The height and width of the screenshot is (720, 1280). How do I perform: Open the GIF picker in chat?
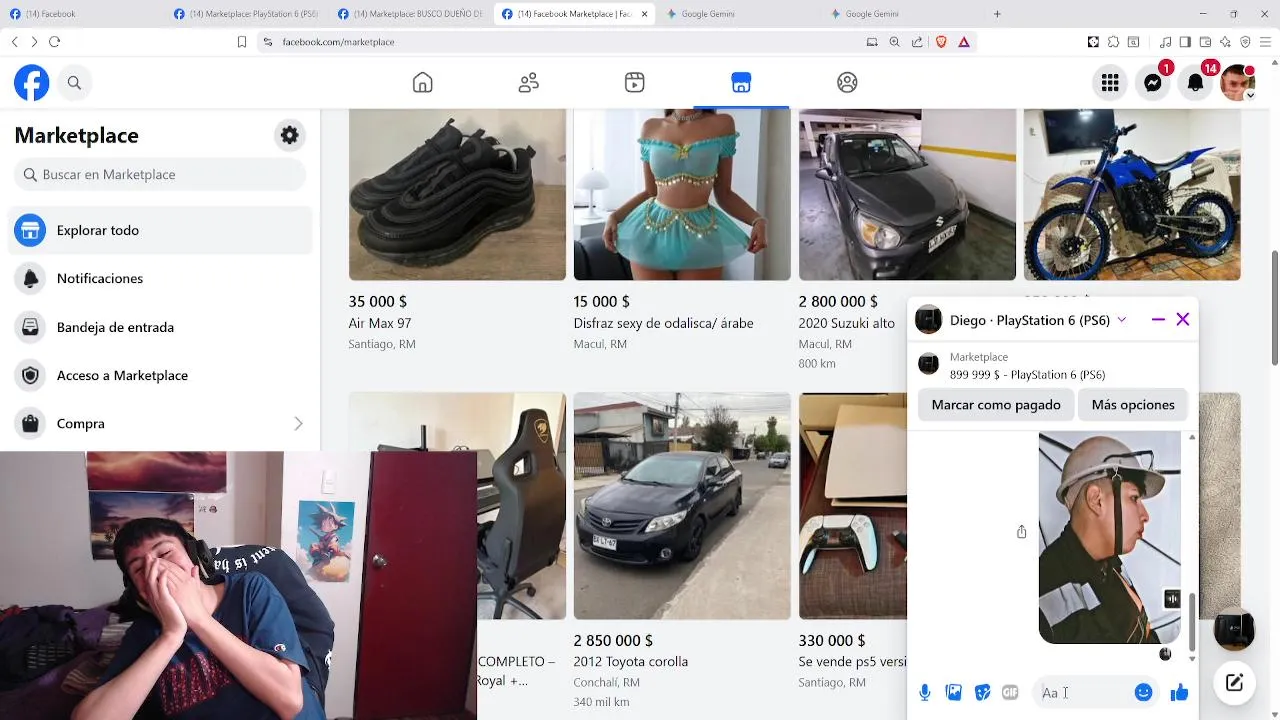tap(1010, 692)
